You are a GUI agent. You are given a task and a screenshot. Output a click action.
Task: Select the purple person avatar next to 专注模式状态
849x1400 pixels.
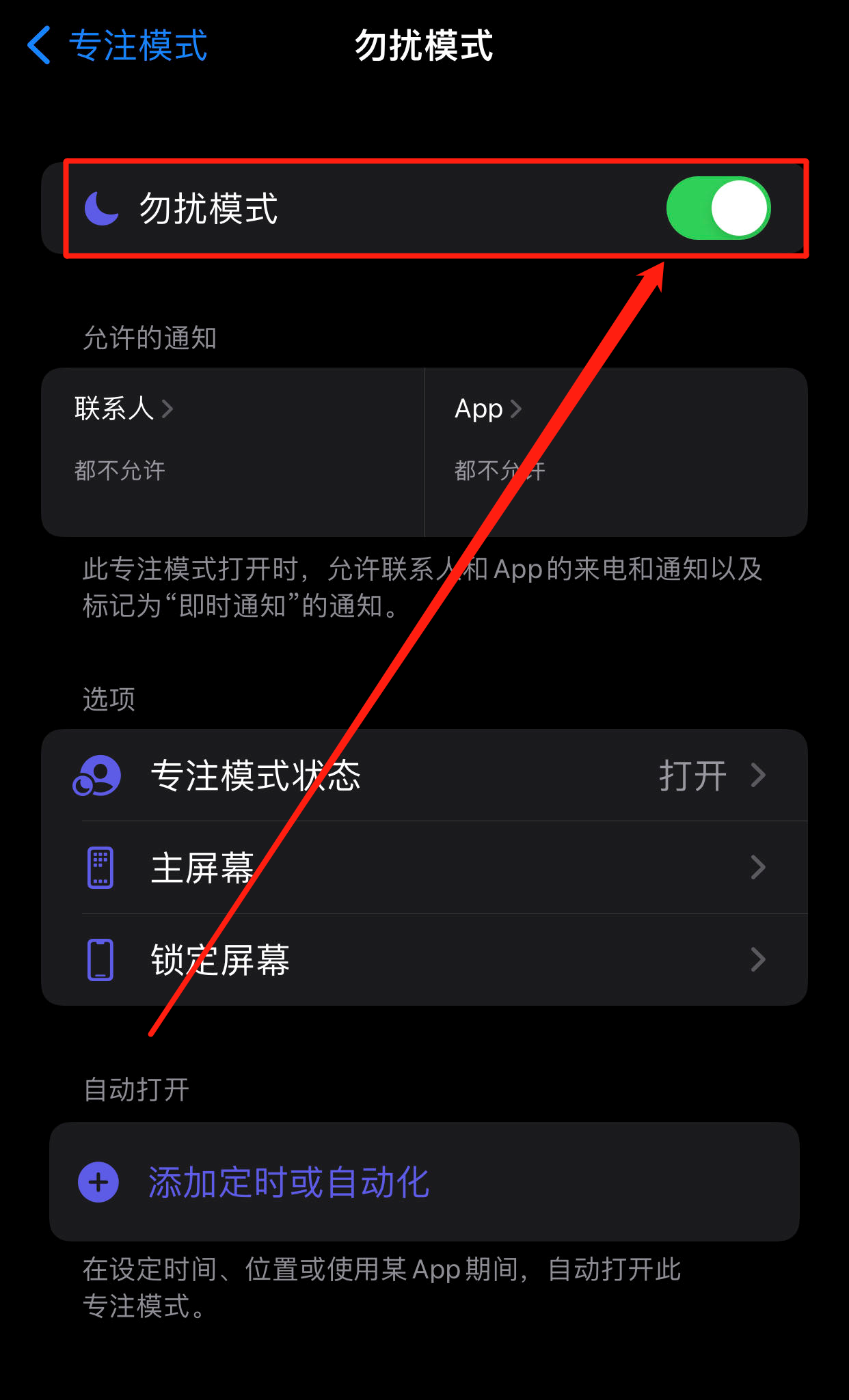(x=98, y=775)
